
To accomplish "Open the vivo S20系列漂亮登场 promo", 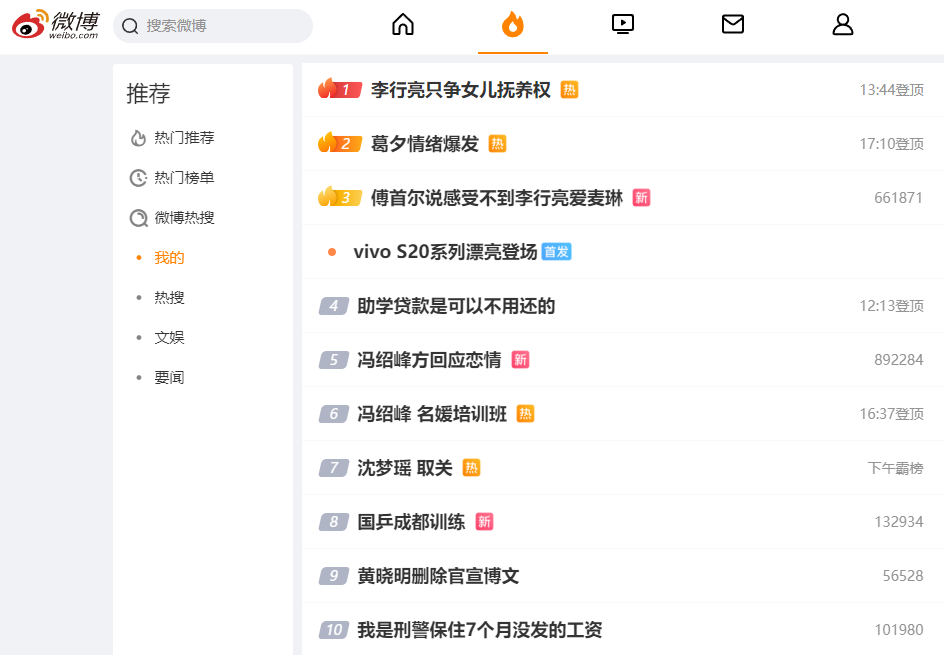I will (445, 252).
